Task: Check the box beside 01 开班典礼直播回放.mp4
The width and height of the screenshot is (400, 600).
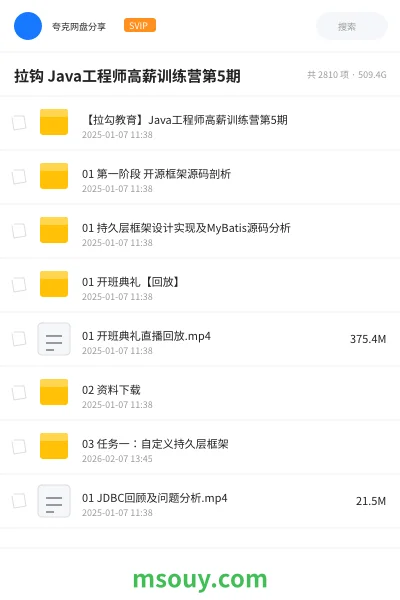Action: (x=19, y=338)
